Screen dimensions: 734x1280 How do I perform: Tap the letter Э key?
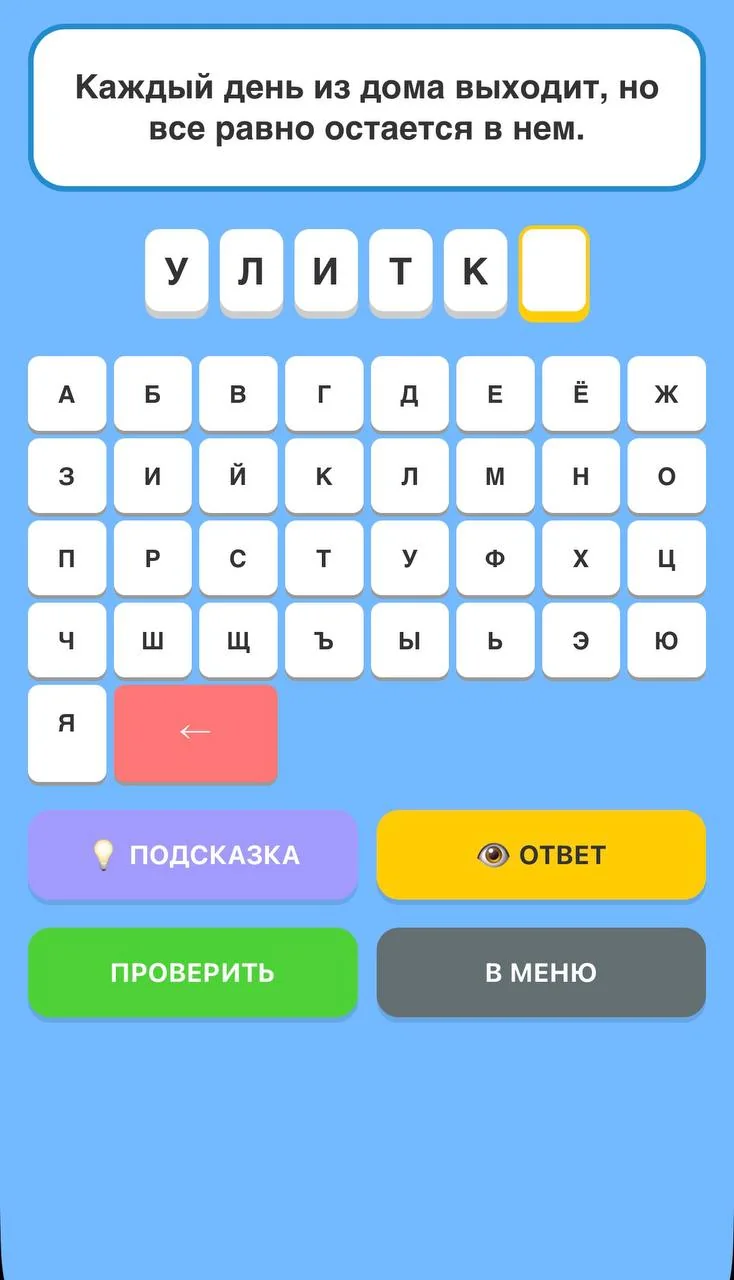(581, 641)
